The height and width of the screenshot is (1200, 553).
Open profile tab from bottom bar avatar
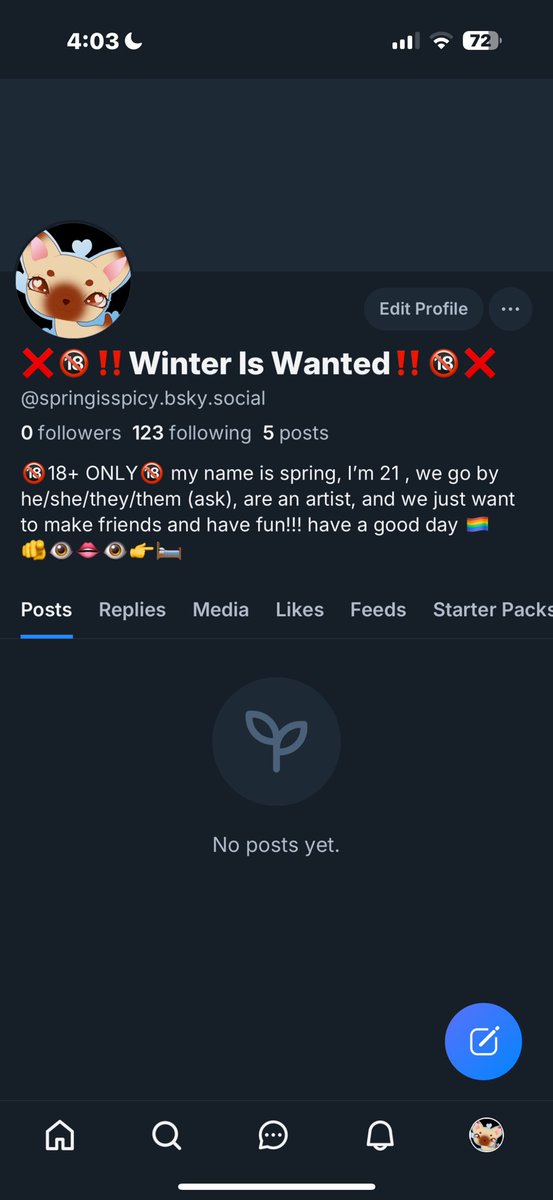click(x=486, y=1135)
